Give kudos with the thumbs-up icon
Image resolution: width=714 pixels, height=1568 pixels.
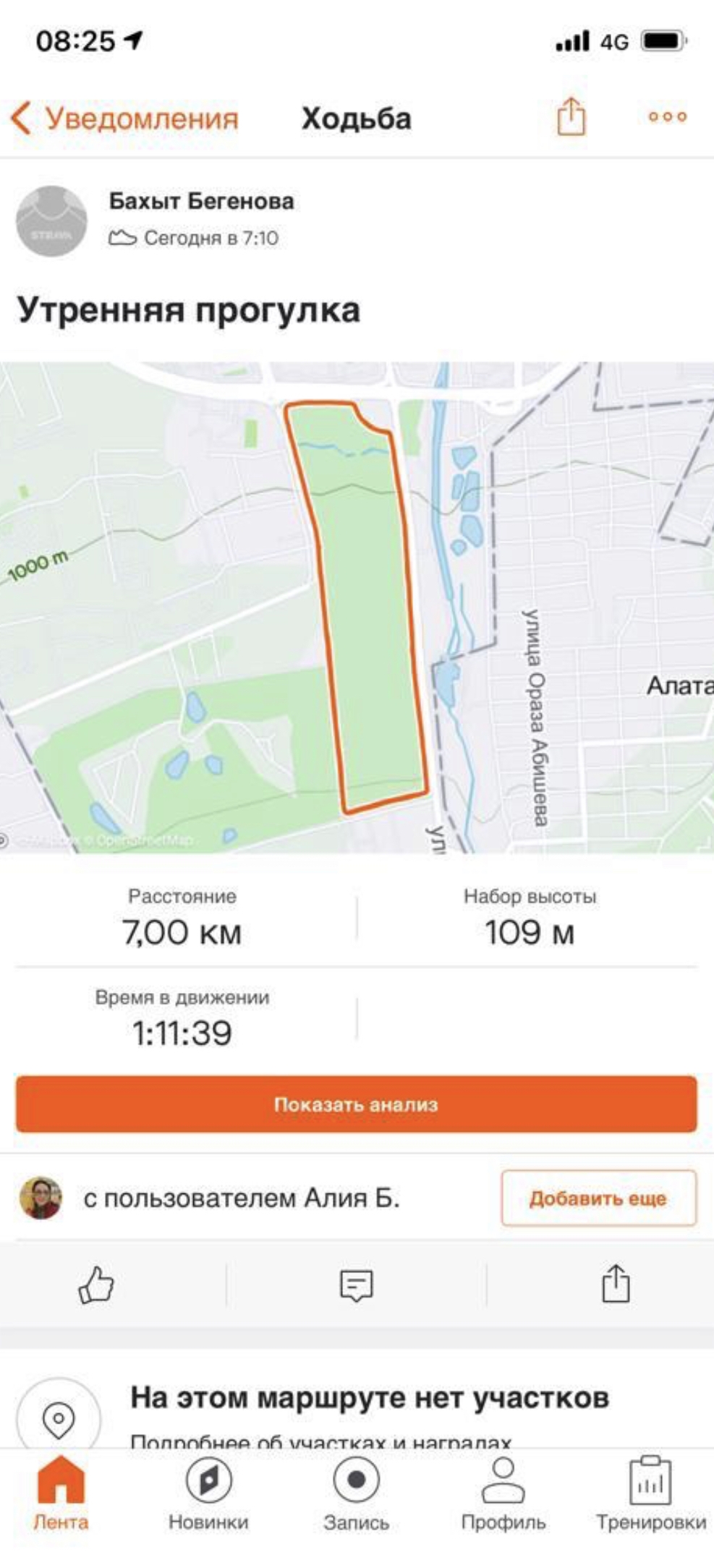pyautogui.click(x=96, y=1285)
